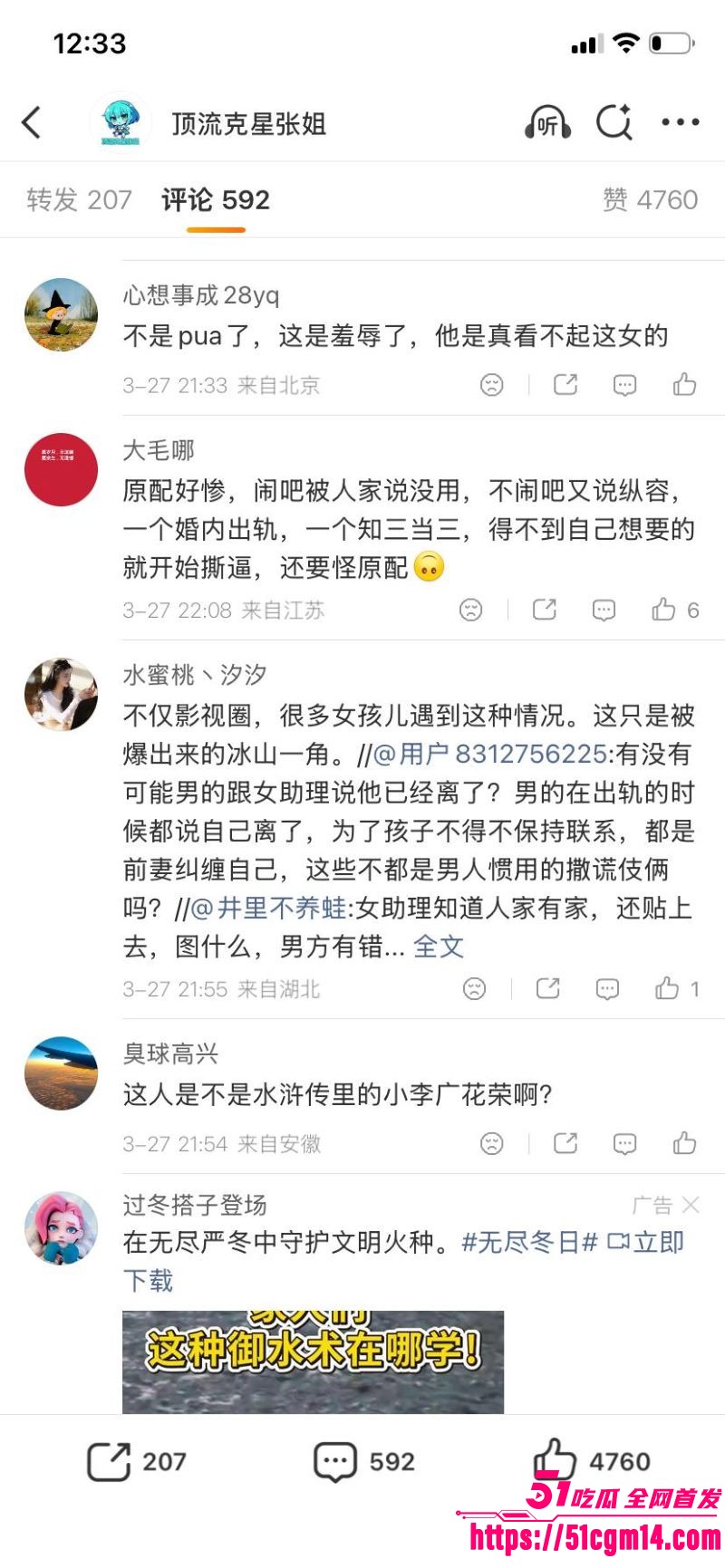
Task: Dismiss the ad via the × mark
Action: click(689, 1205)
